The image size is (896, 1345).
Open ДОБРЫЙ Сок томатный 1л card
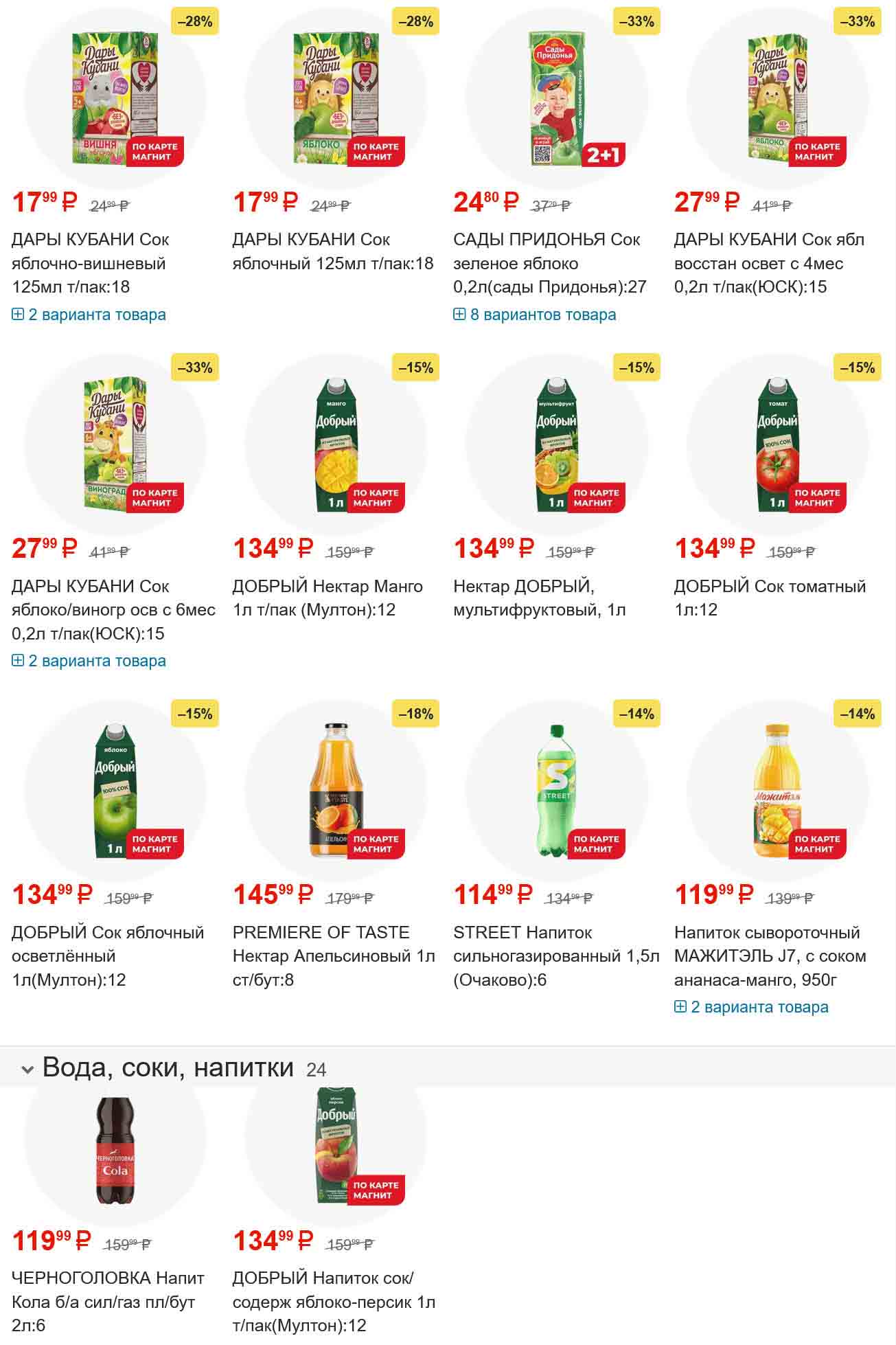(x=769, y=598)
